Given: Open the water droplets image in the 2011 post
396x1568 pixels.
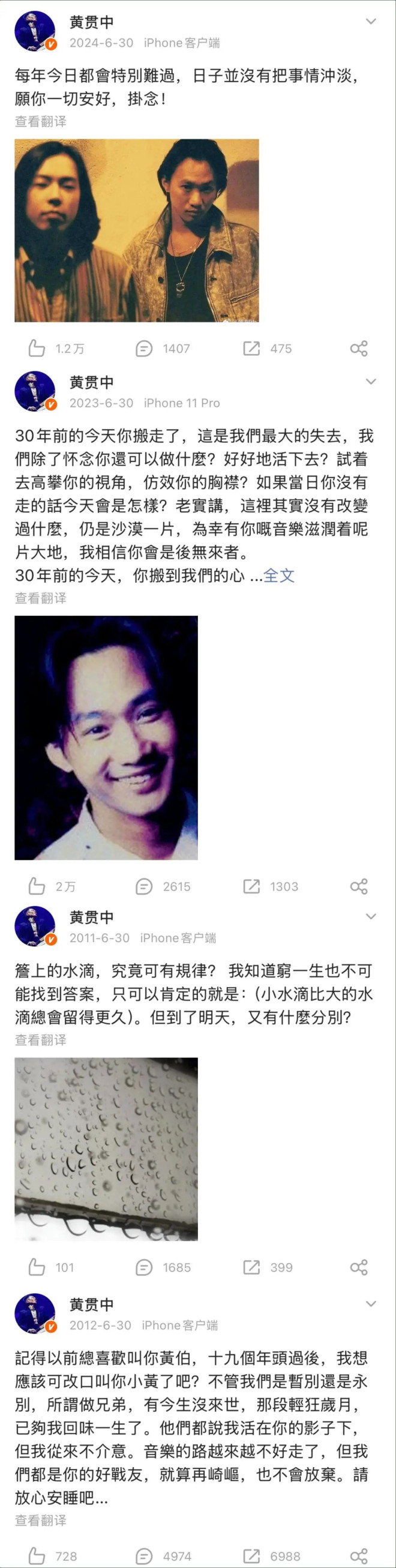Looking at the screenshot, I should coord(106,1149).
